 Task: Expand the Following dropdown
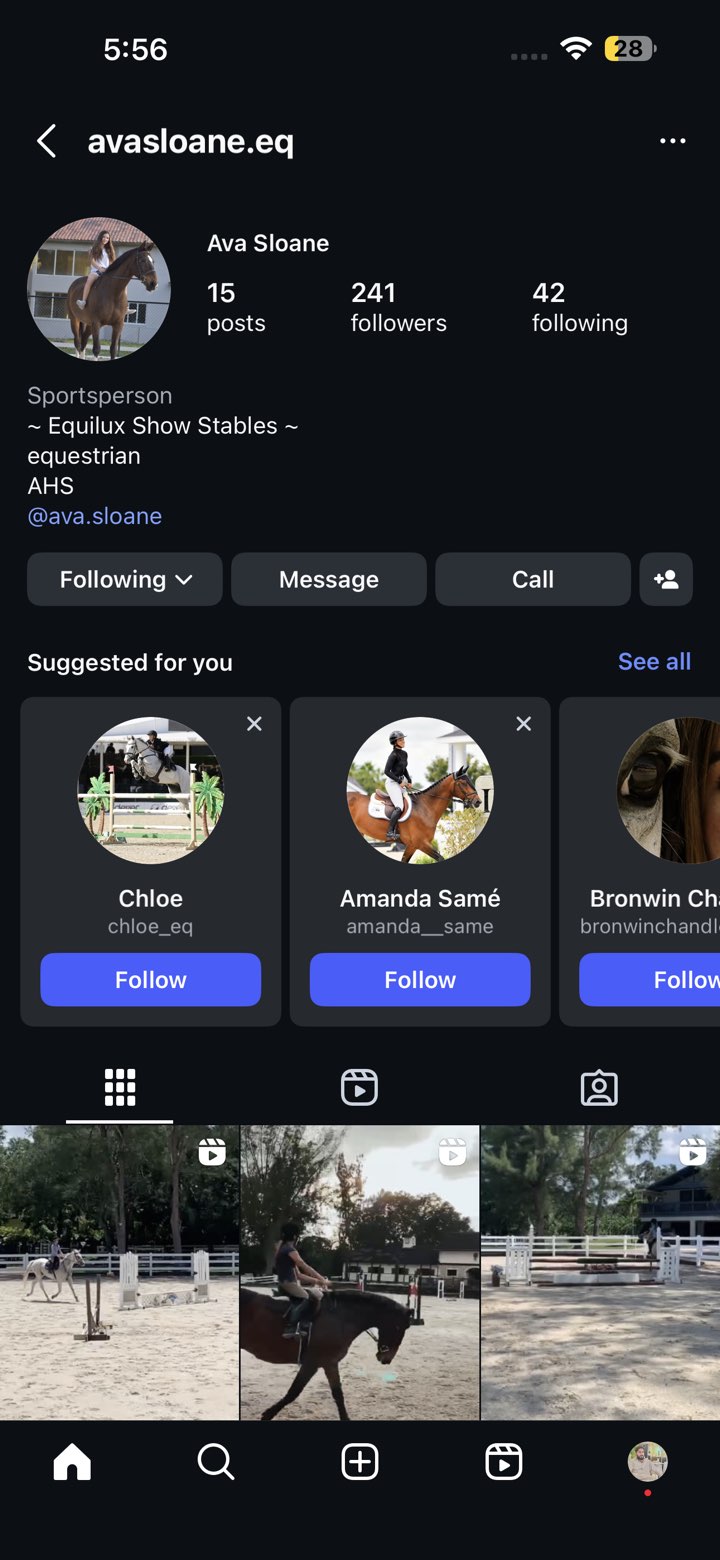[125, 580]
